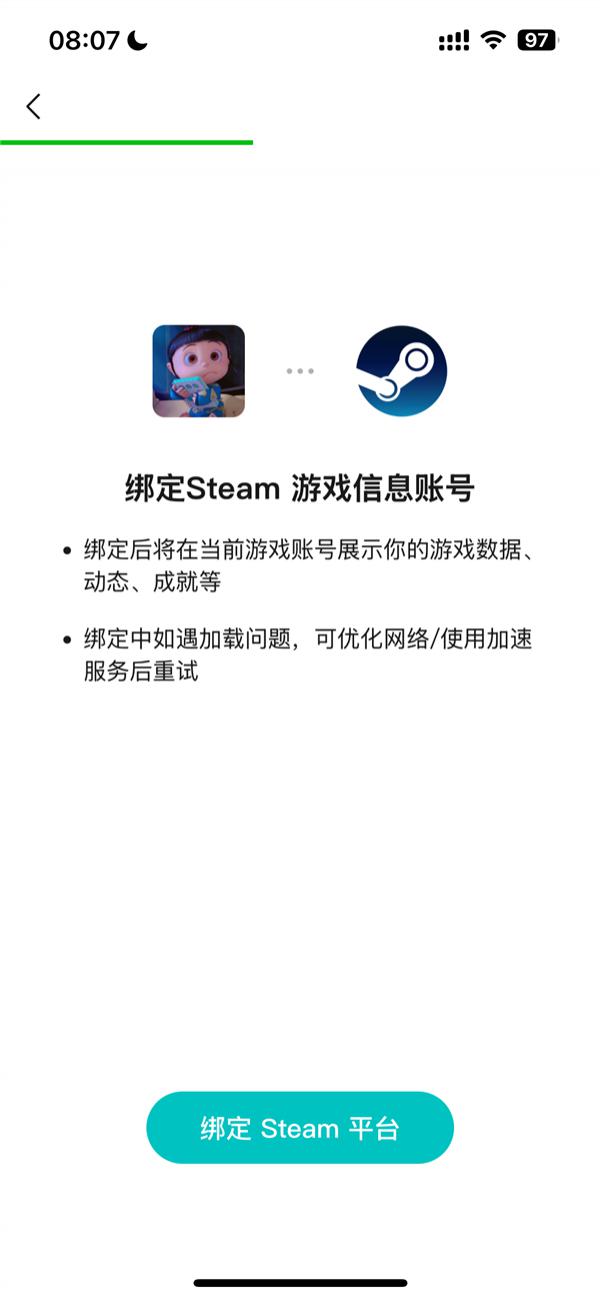Go back using the top-left arrow

[34, 106]
